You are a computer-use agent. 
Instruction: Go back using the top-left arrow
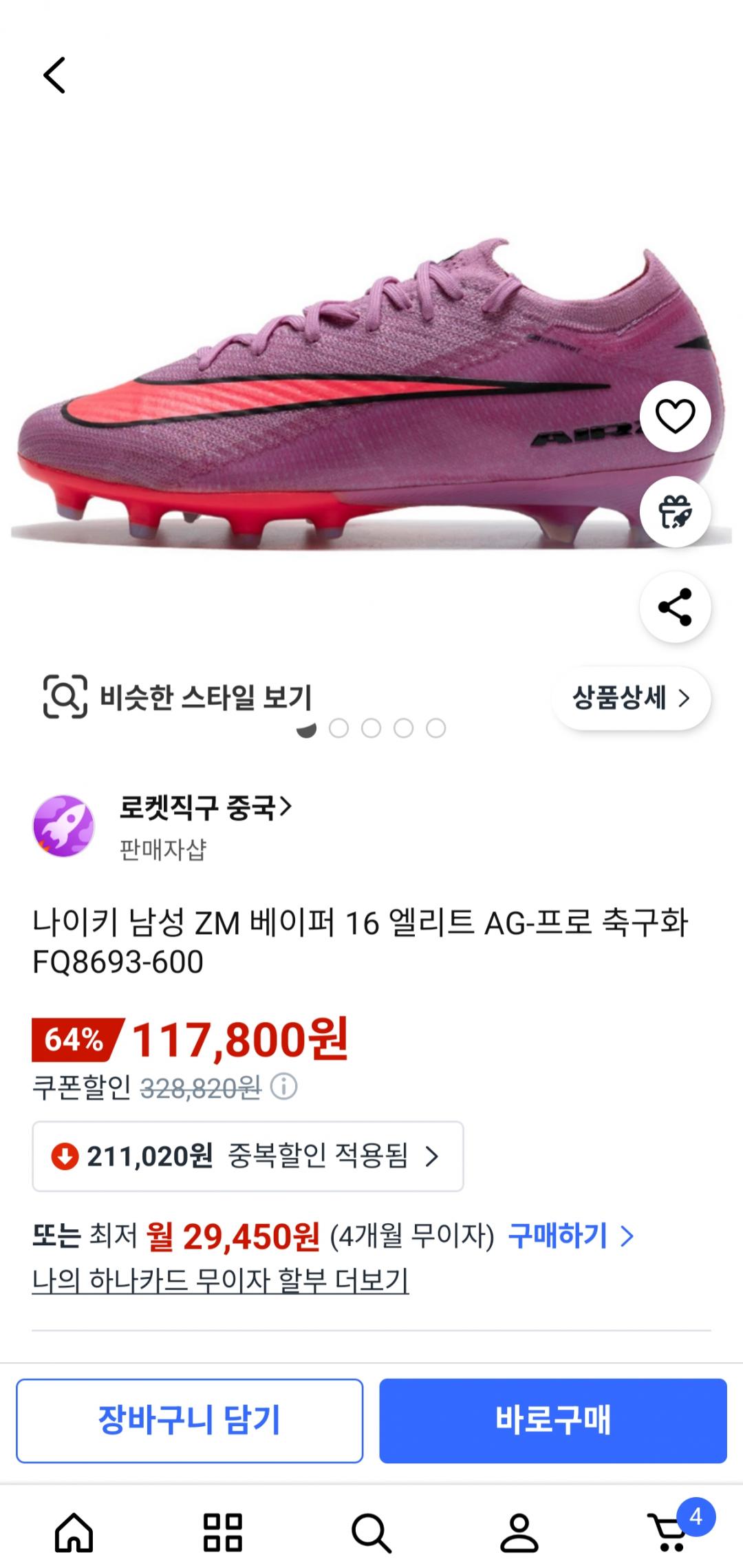point(54,75)
